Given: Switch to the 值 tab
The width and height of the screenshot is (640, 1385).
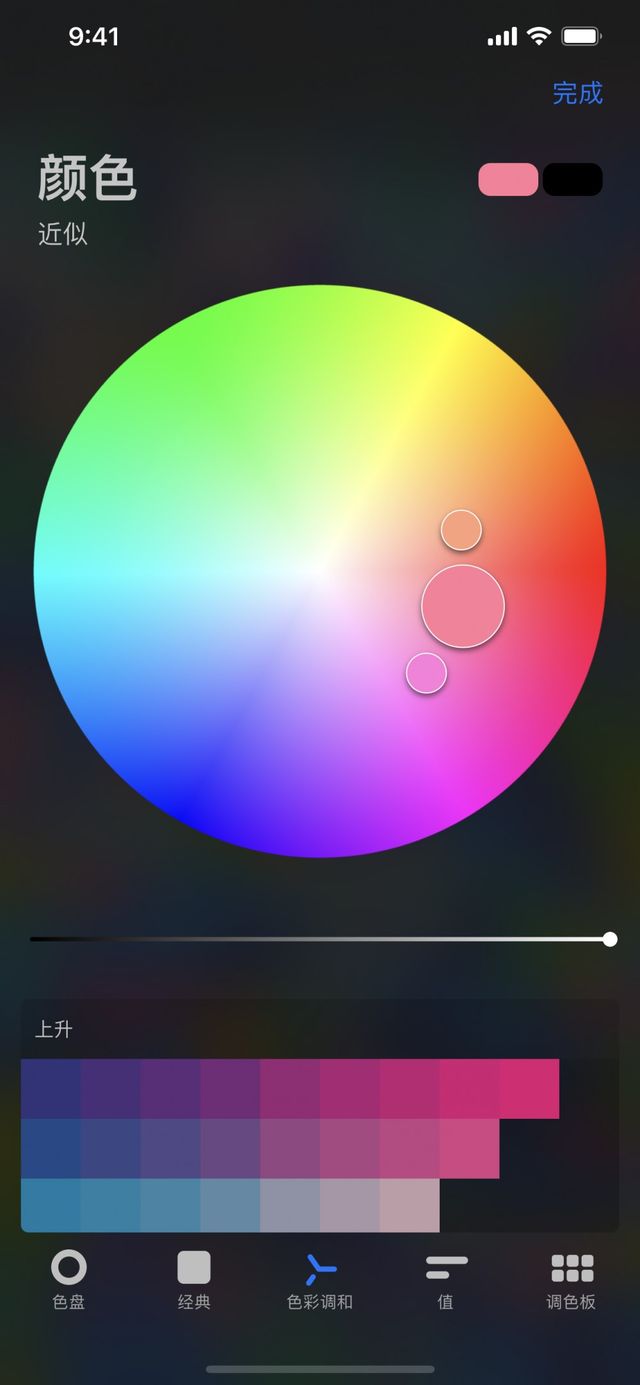Looking at the screenshot, I should (x=446, y=1279).
